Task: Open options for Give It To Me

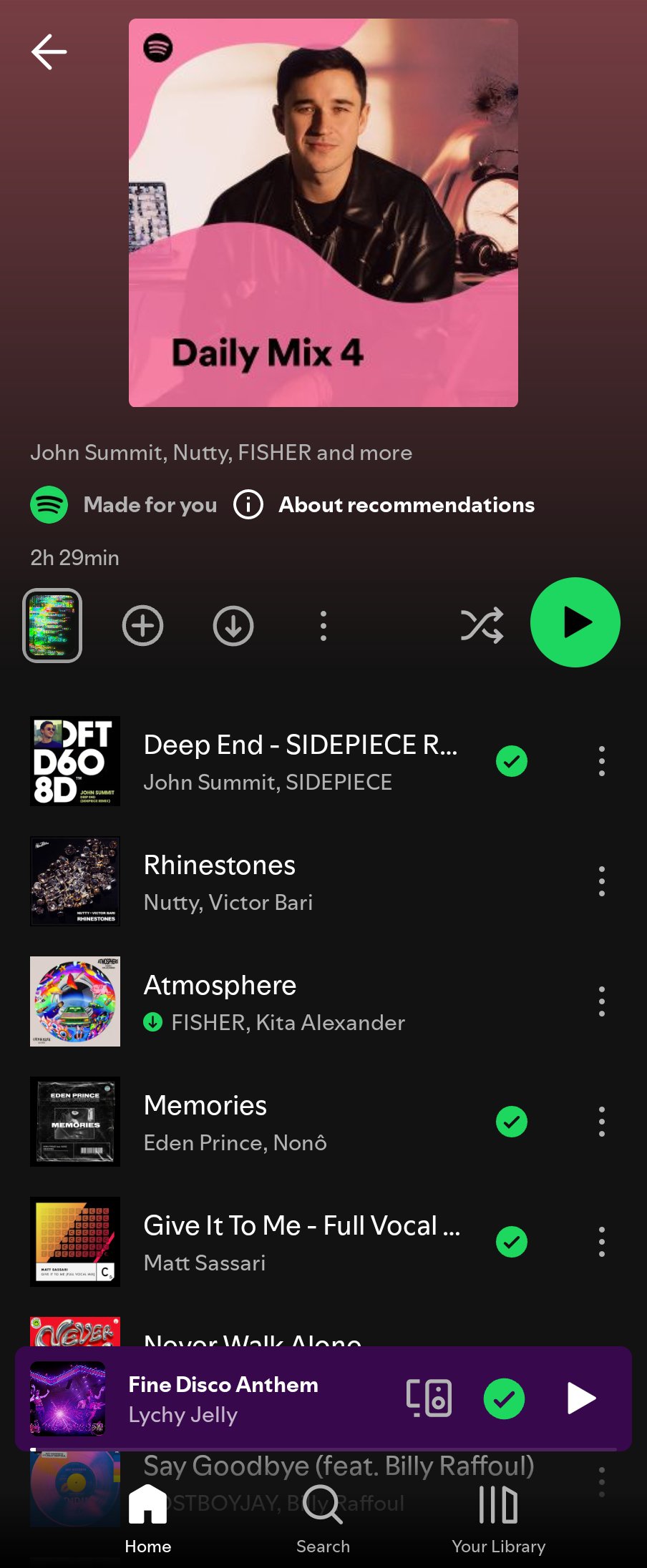Action: point(601,1242)
